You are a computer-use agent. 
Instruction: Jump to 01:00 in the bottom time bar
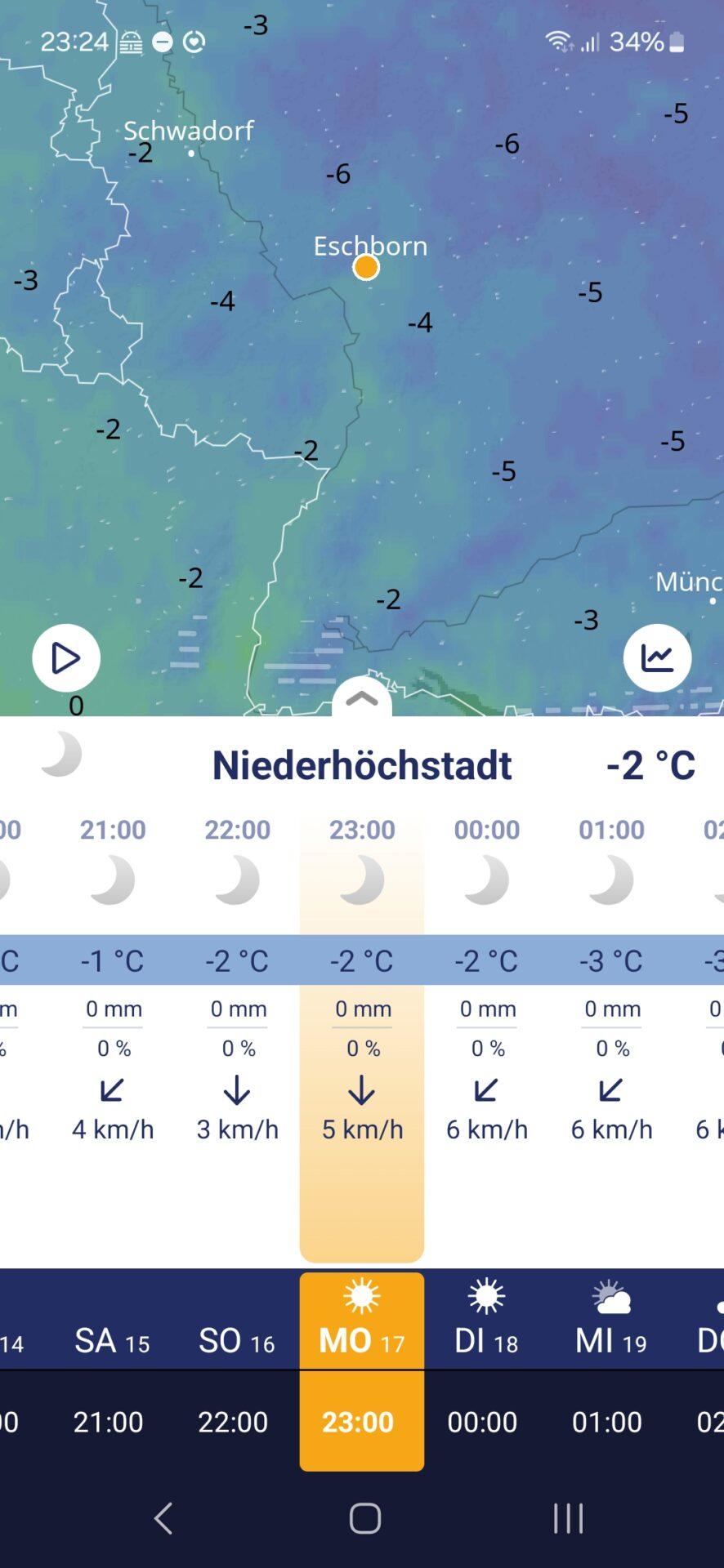pyautogui.click(x=607, y=1422)
